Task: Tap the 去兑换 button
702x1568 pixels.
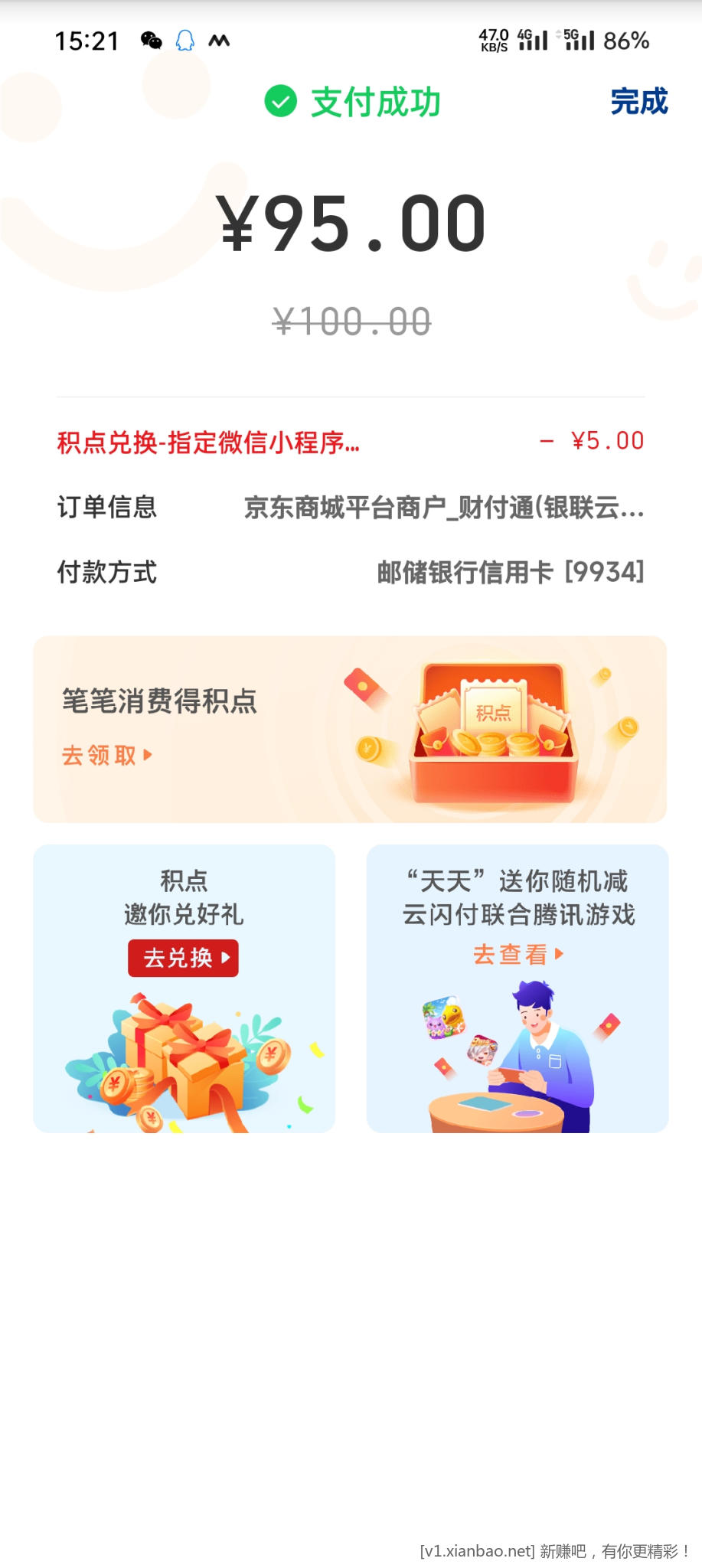Action: (183, 958)
